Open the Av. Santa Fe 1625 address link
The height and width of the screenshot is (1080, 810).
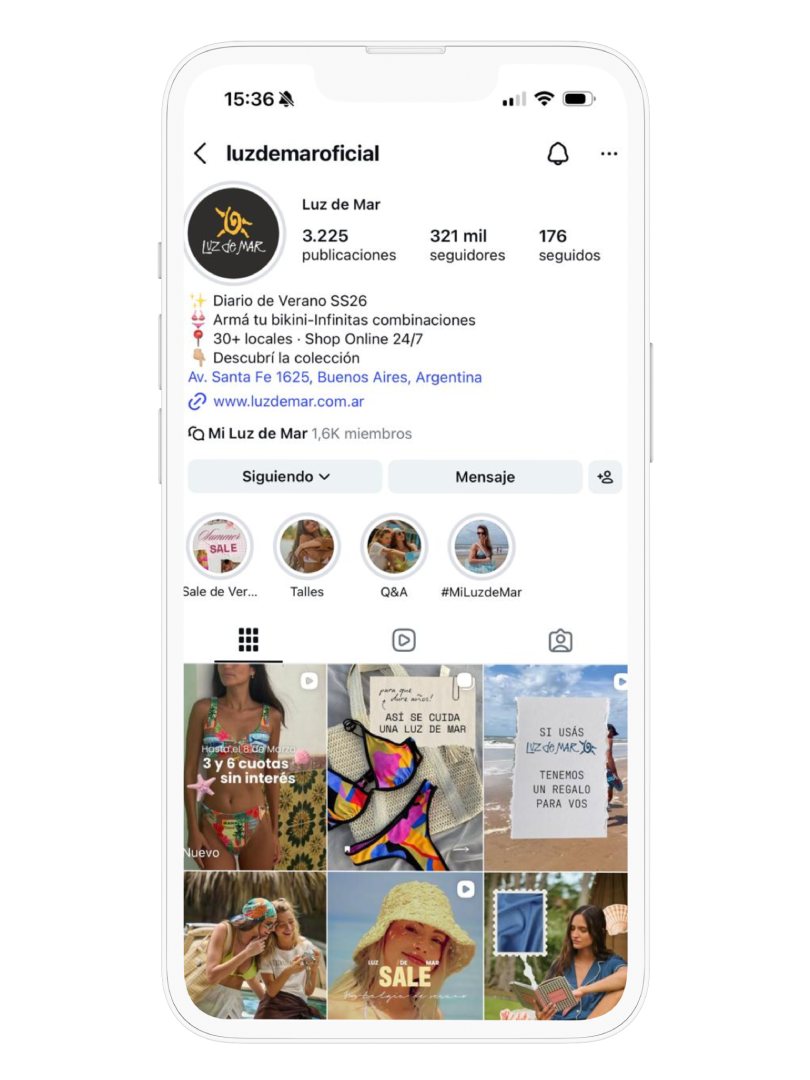click(x=335, y=377)
